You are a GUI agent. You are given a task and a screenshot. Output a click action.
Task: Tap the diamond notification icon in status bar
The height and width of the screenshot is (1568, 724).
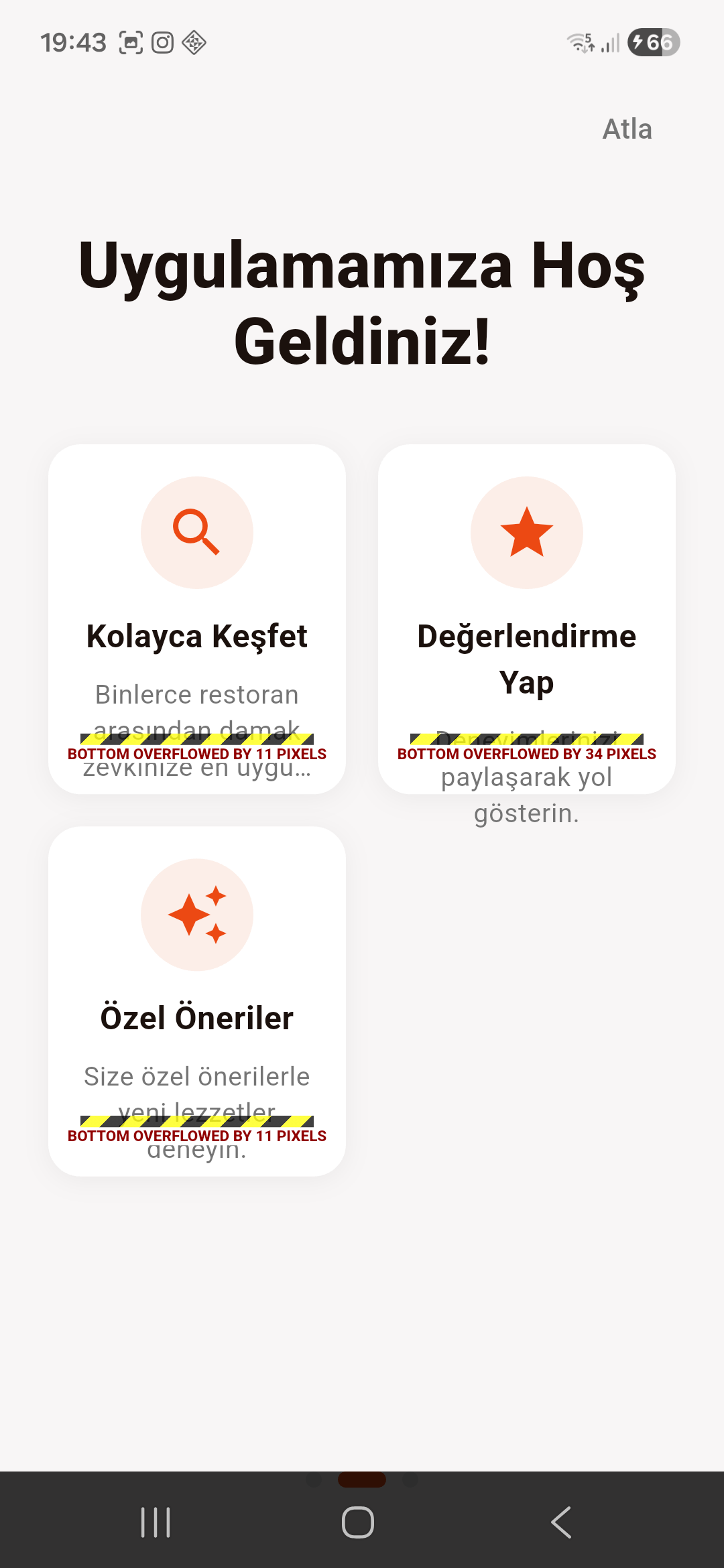[194, 42]
